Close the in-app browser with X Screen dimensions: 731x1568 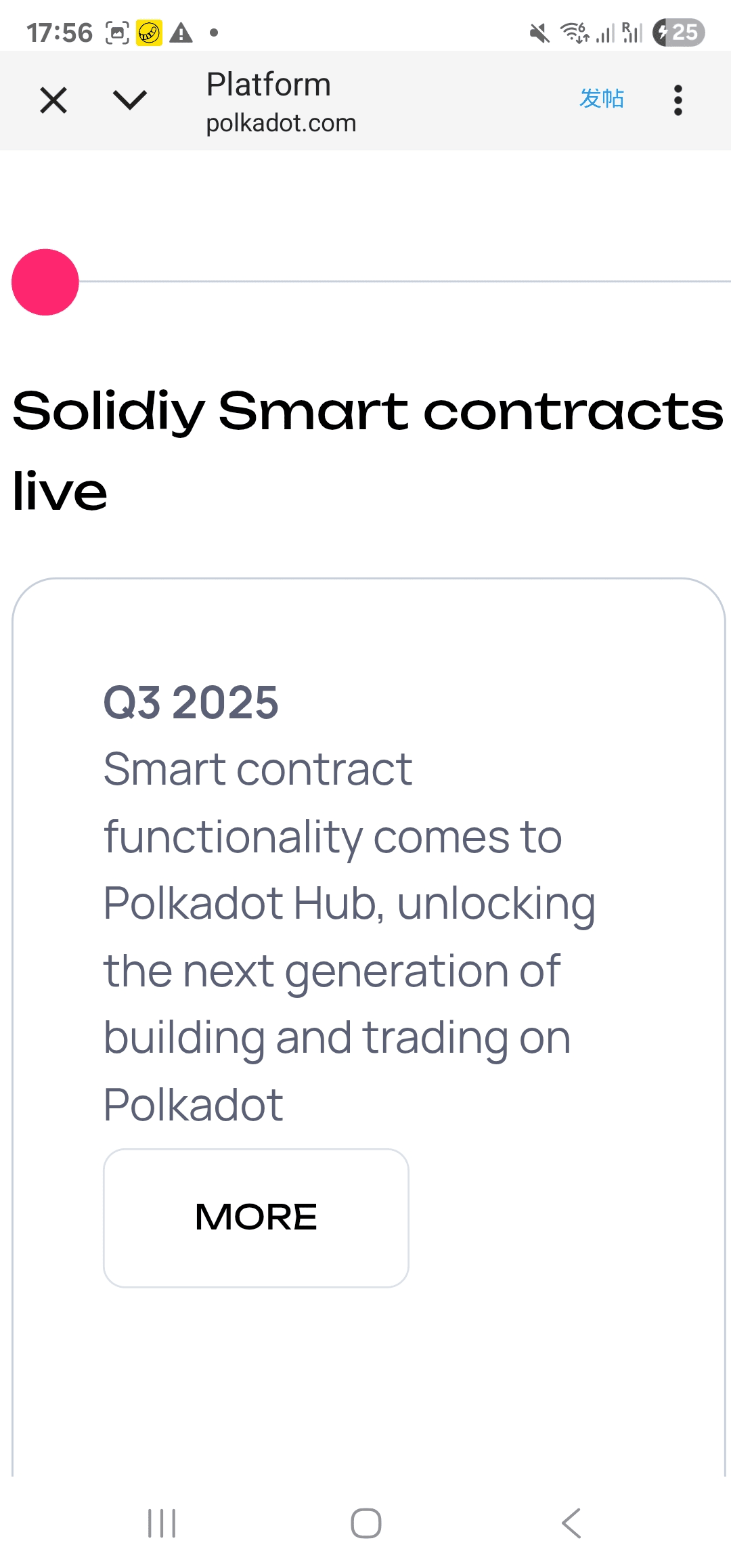point(53,100)
